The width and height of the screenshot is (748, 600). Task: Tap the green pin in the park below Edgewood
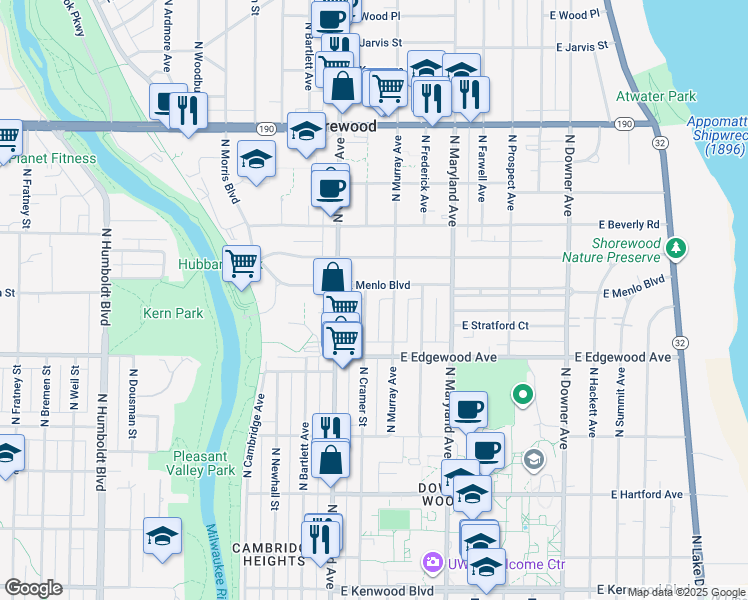pyautogui.click(x=523, y=395)
